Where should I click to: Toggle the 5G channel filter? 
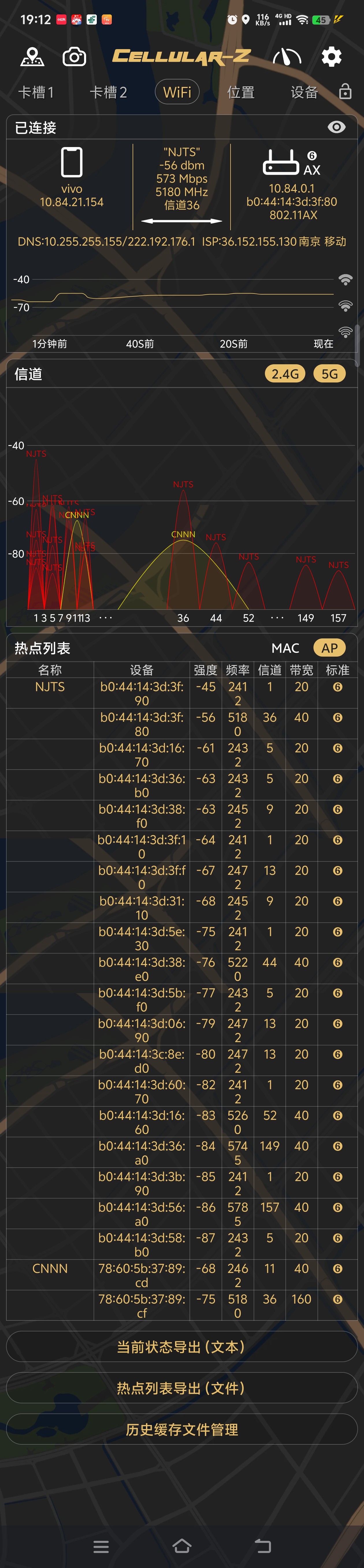point(329,374)
